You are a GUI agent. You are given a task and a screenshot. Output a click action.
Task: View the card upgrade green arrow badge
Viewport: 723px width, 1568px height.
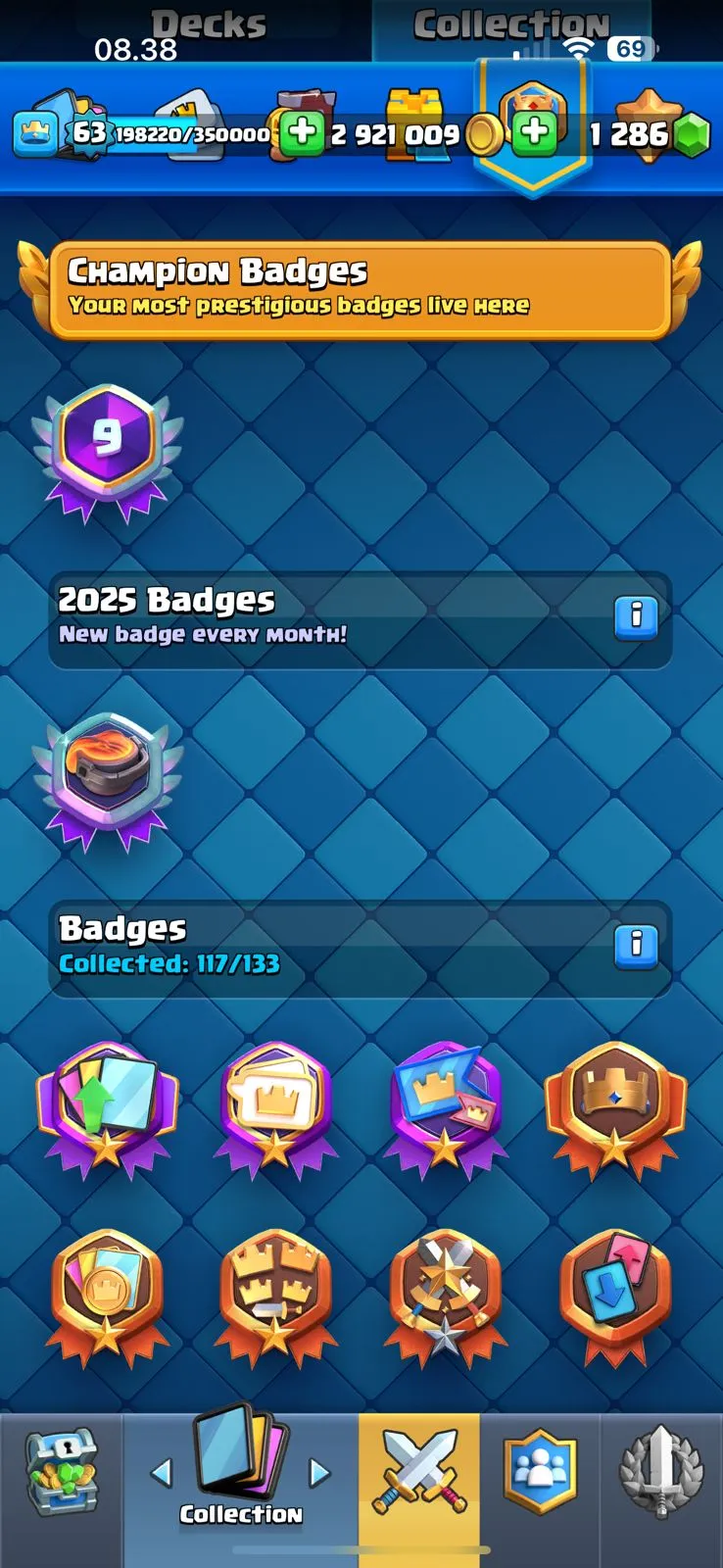(x=107, y=1105)
